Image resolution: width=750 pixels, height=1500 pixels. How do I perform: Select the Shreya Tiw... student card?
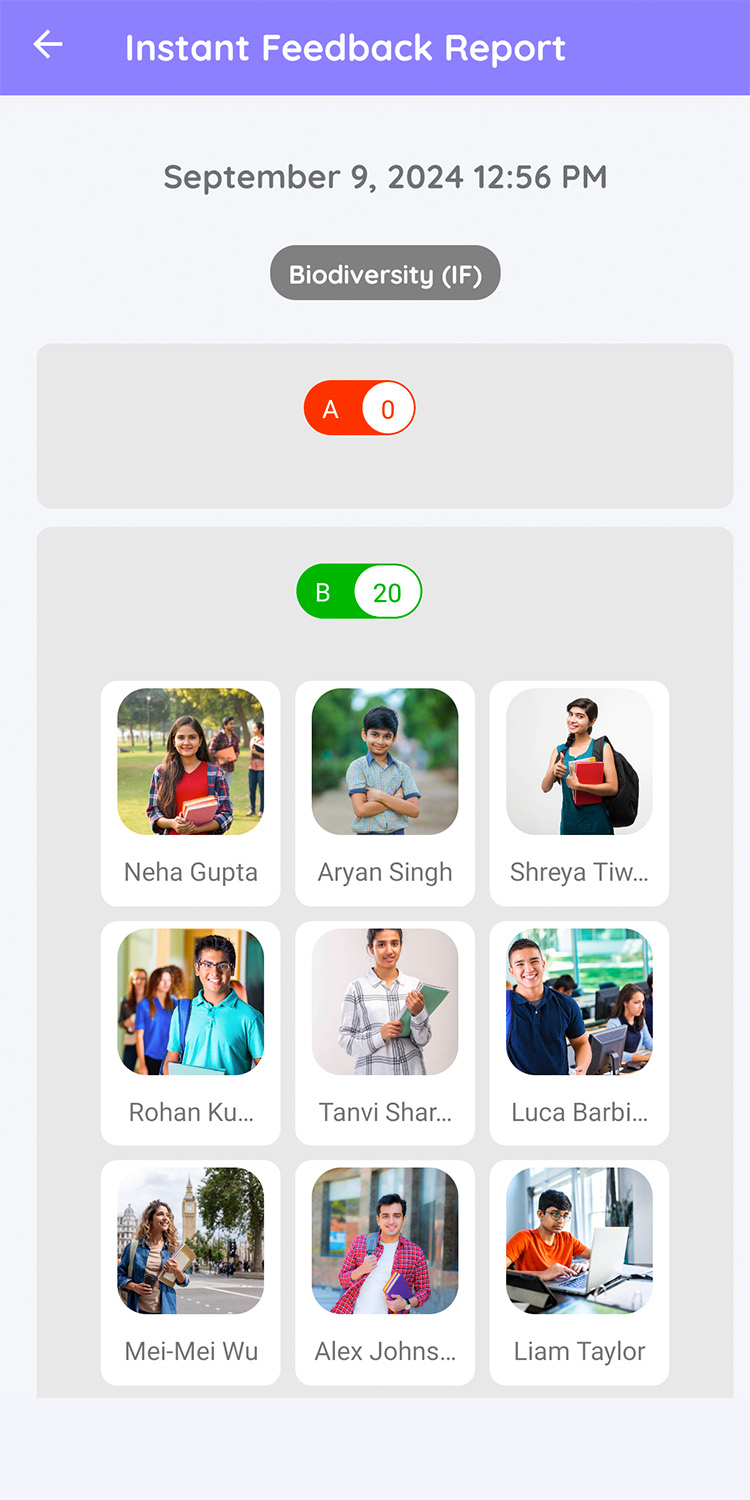pyautogui.click(x=579, y=794)
